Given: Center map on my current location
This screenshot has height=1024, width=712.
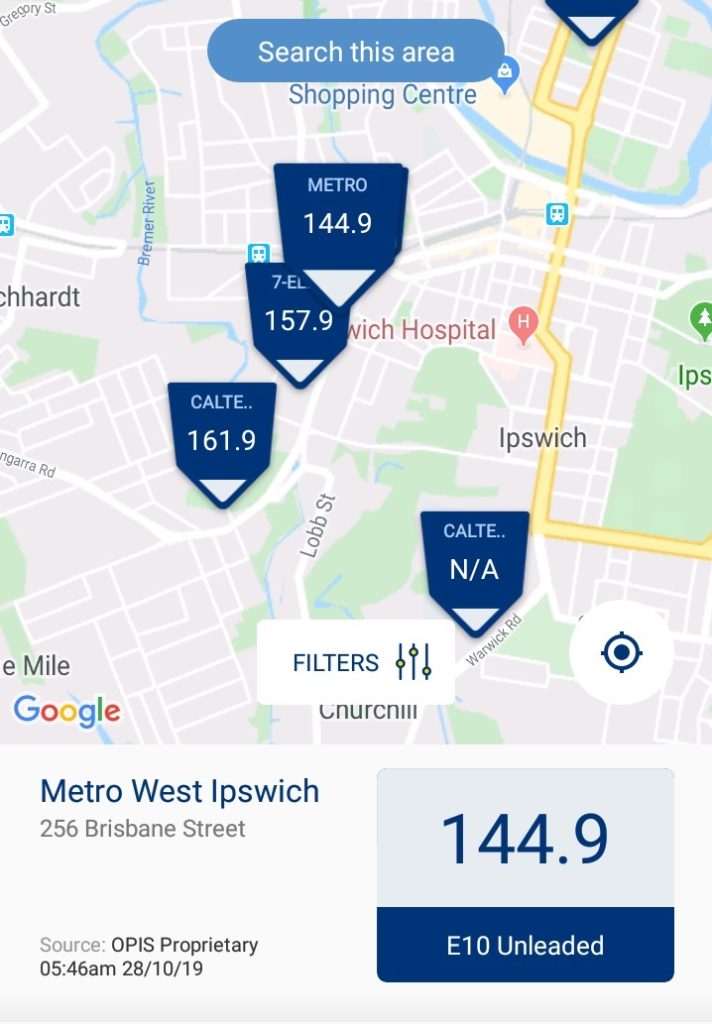Looking at the screenshot, I should pos(621,653).
